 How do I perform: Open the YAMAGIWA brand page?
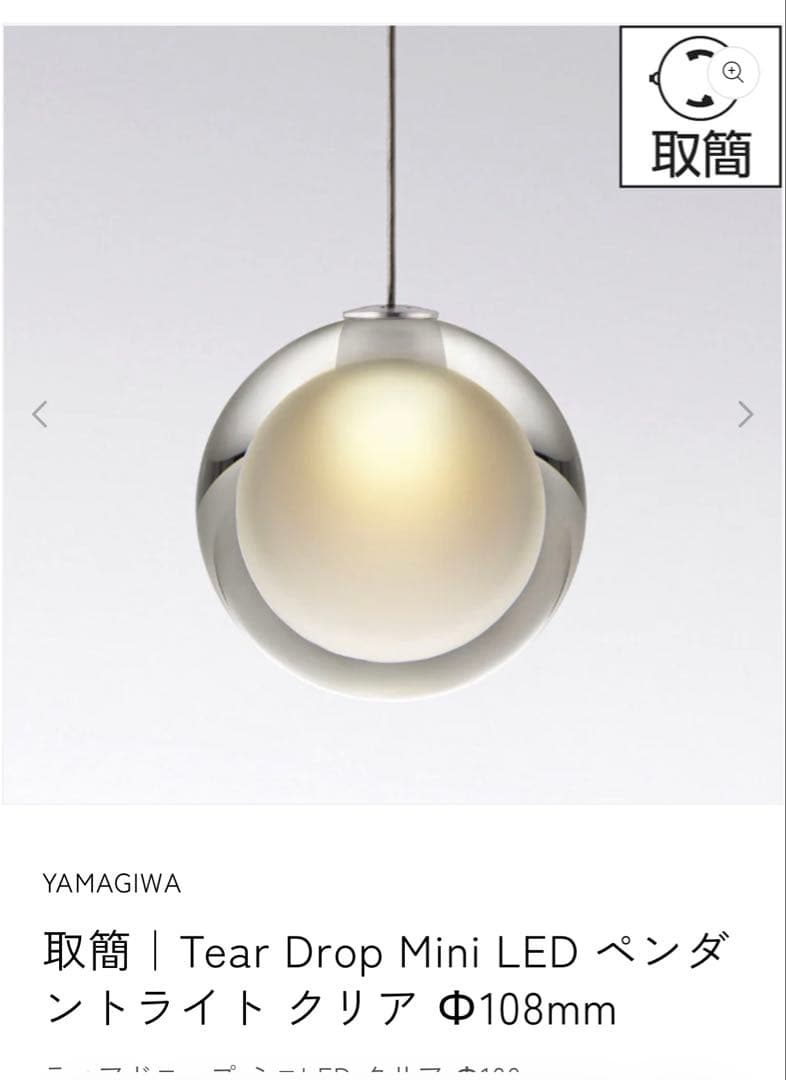(113, 882)
